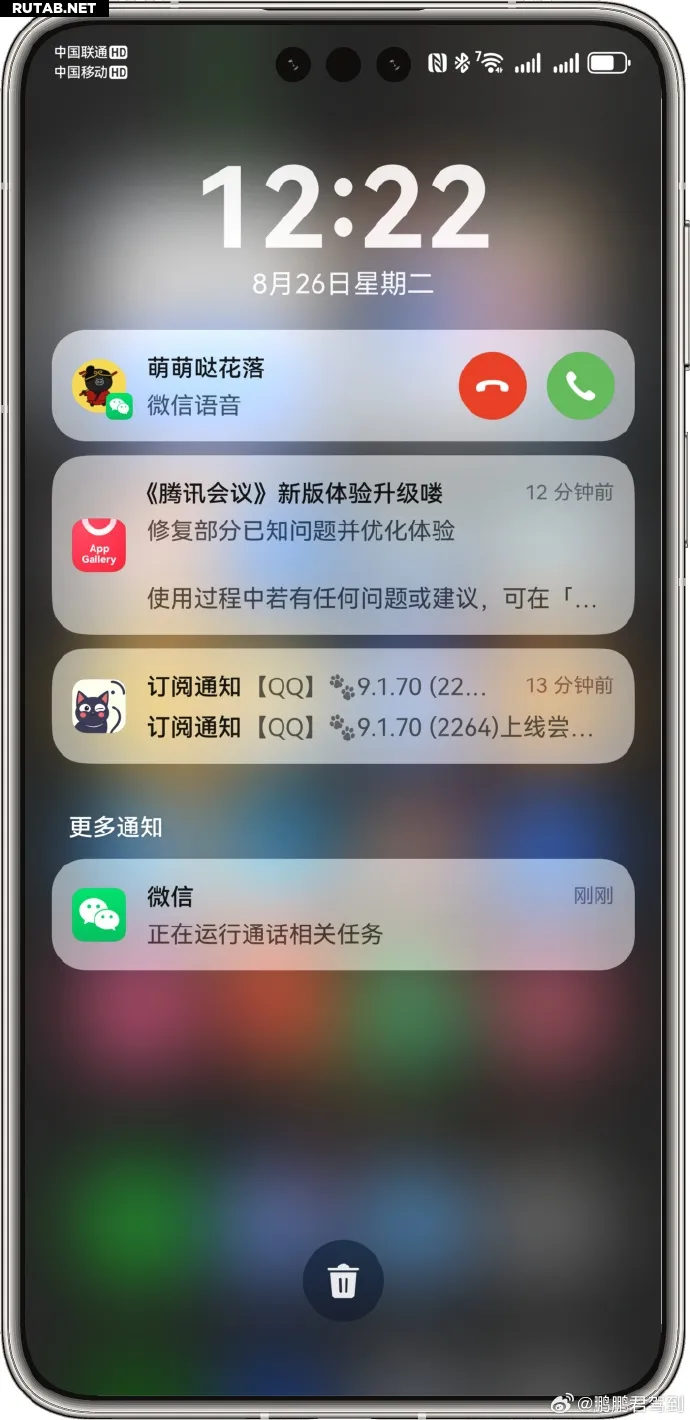Answer the WeChat voice call
The image size is (690, 1420).
(x=581, y=386)
